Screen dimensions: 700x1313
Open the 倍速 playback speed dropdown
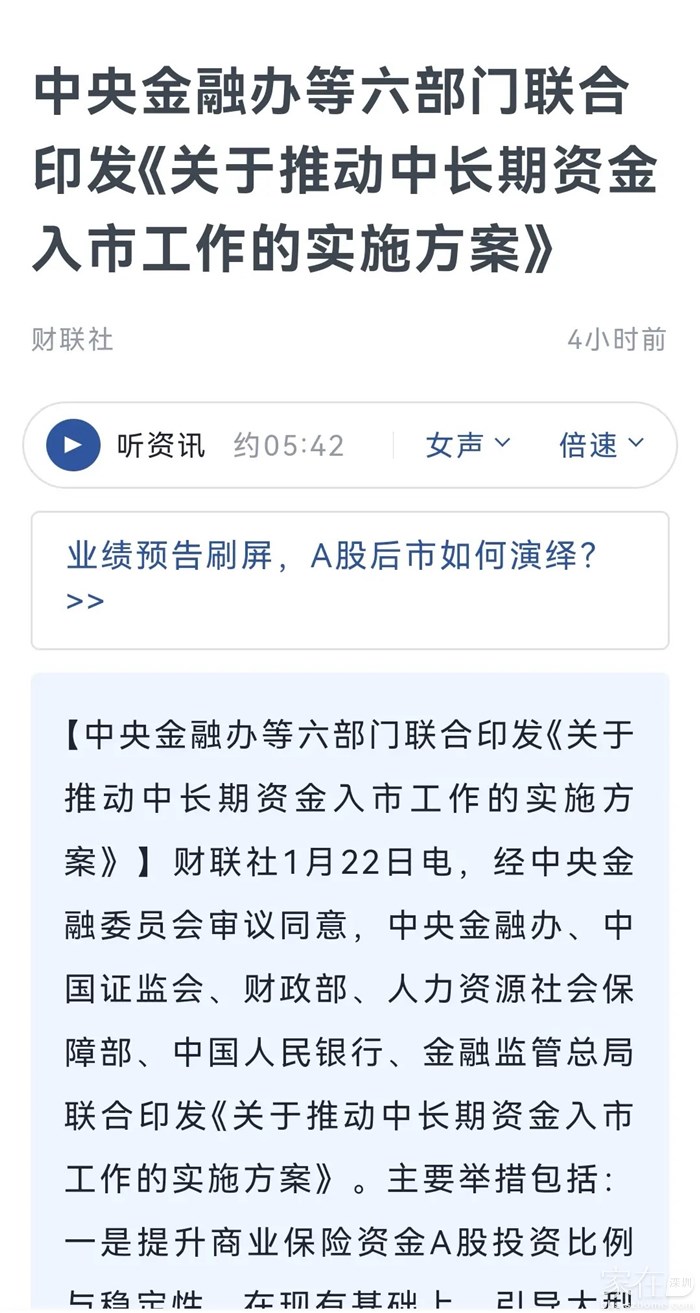pos(600,445)
